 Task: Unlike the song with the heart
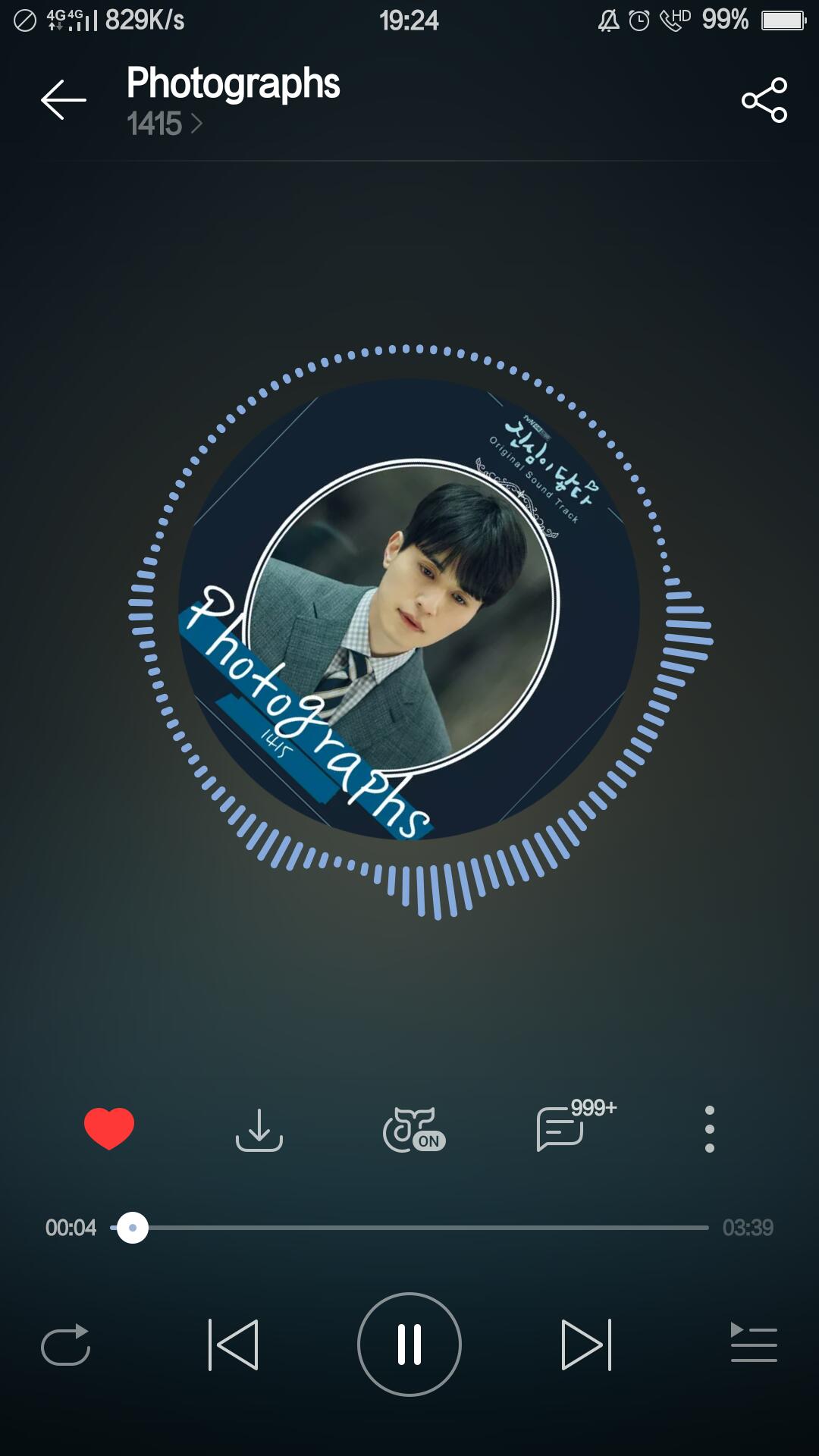tap(109, 1128)
